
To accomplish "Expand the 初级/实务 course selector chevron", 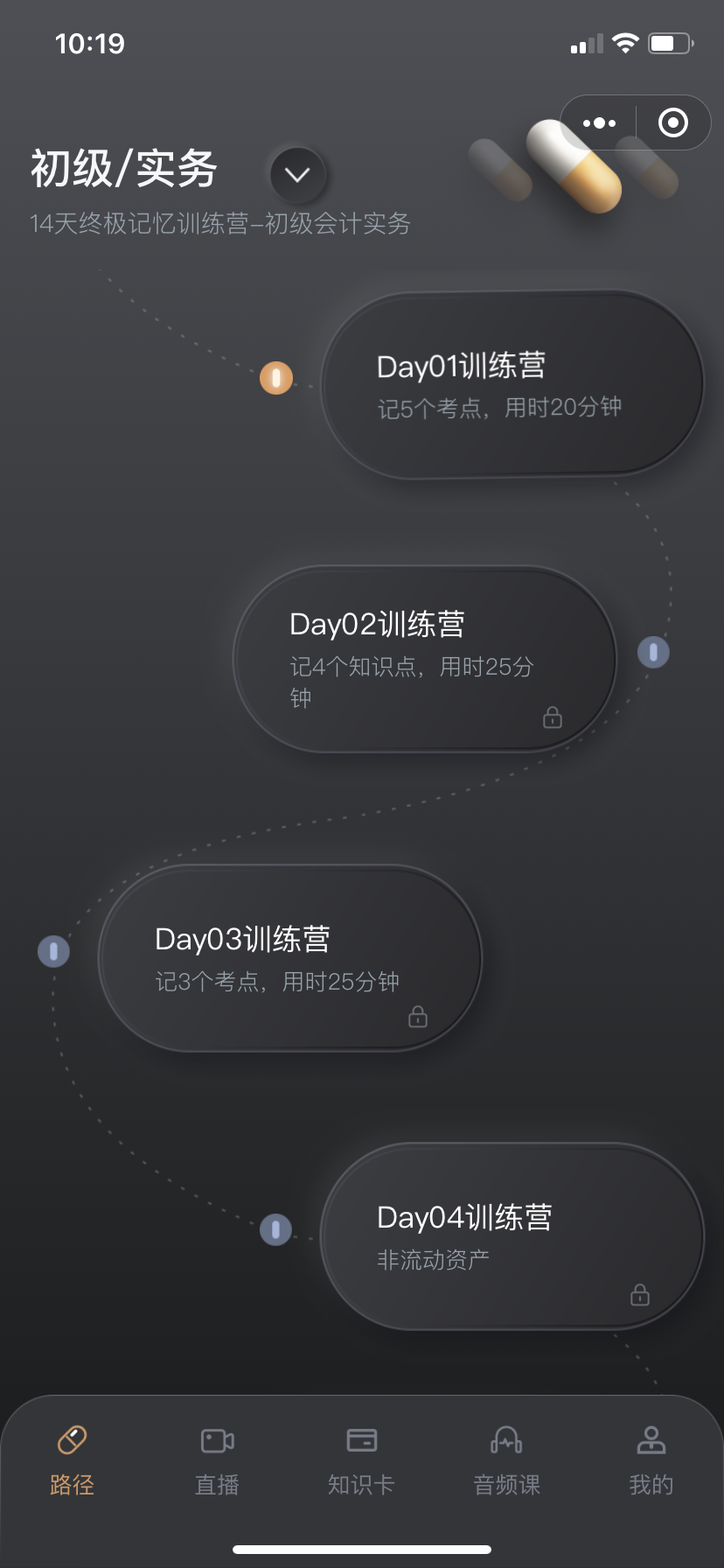I will pyautogui.click(x=297, y=175).
